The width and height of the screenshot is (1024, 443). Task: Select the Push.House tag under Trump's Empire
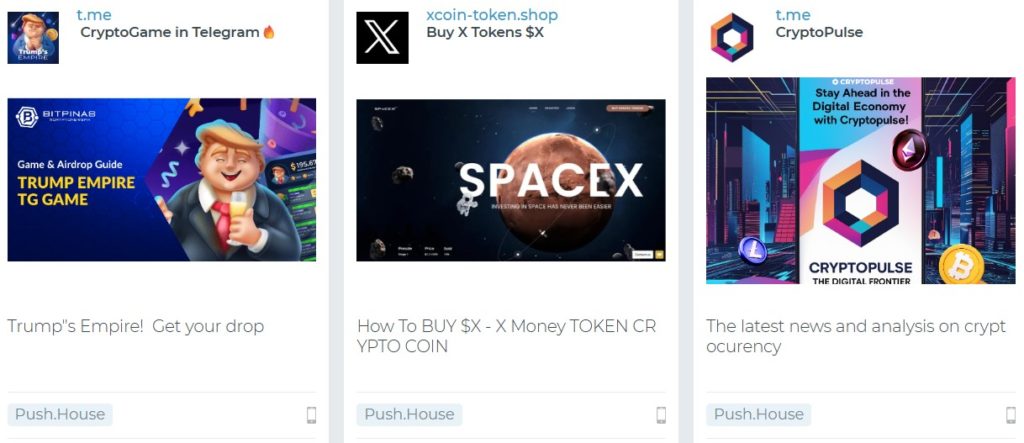tap(60, 414)
